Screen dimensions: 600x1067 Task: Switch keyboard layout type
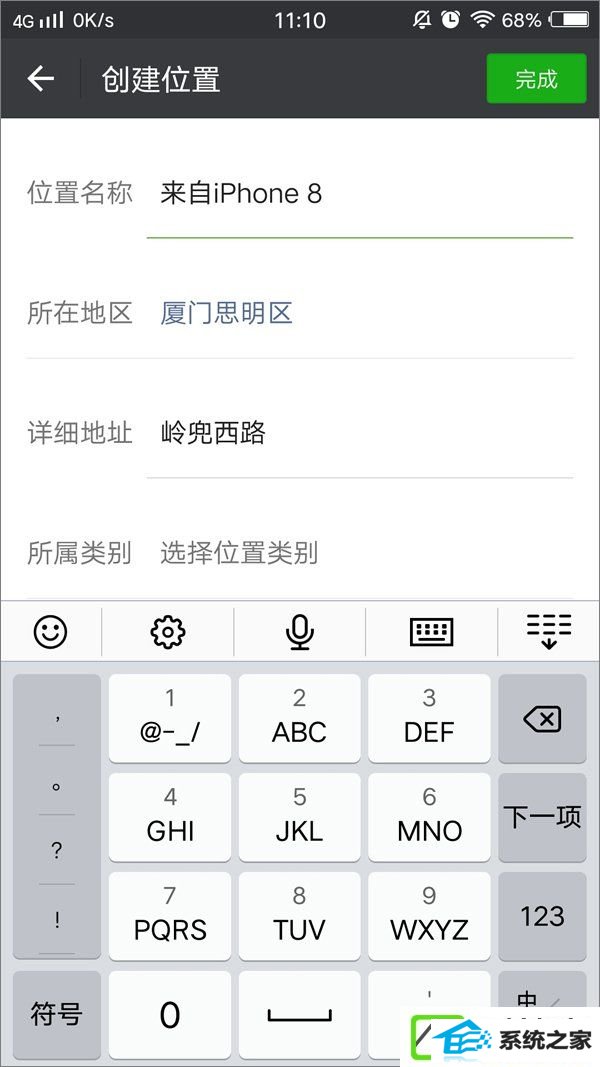[431, 631]
